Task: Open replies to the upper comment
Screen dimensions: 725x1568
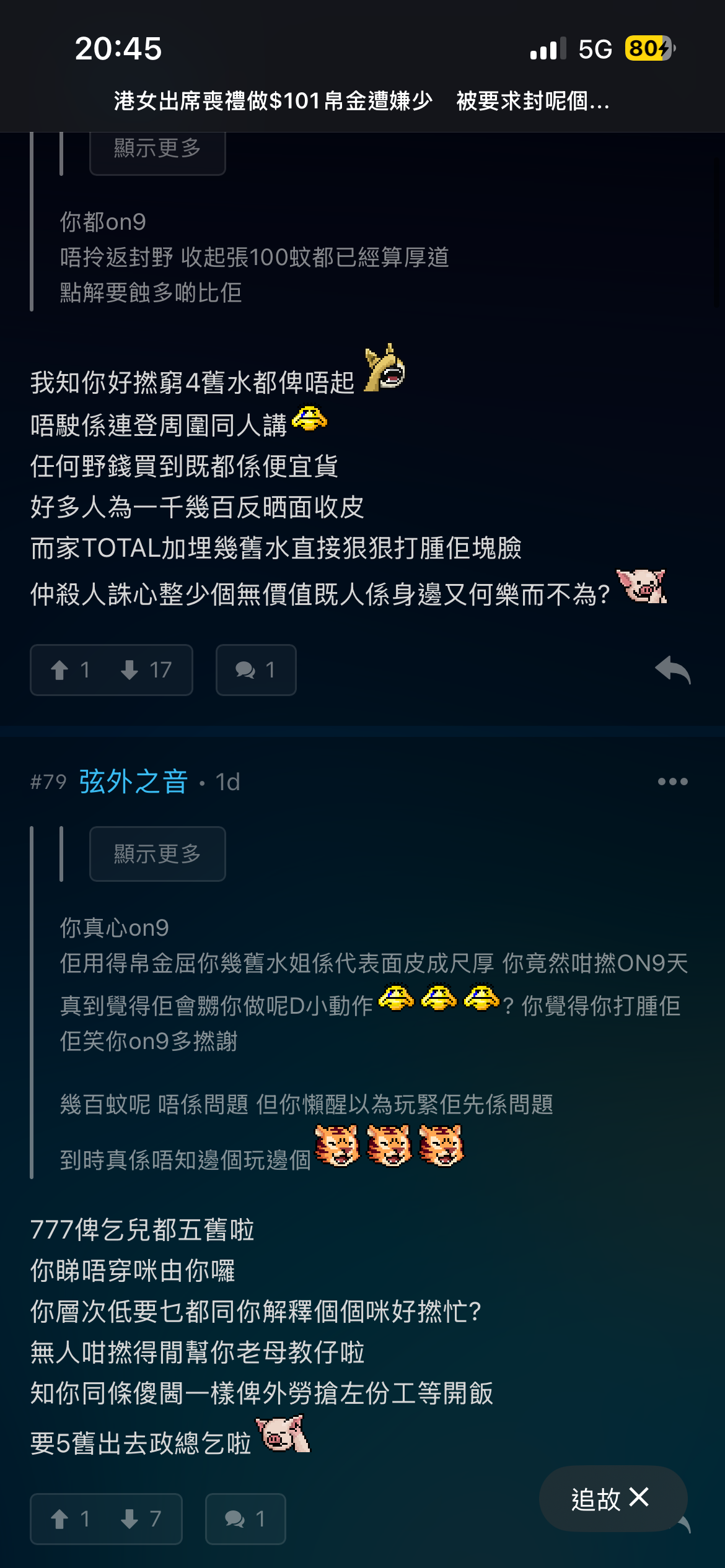Action: (x=255, y=670)
